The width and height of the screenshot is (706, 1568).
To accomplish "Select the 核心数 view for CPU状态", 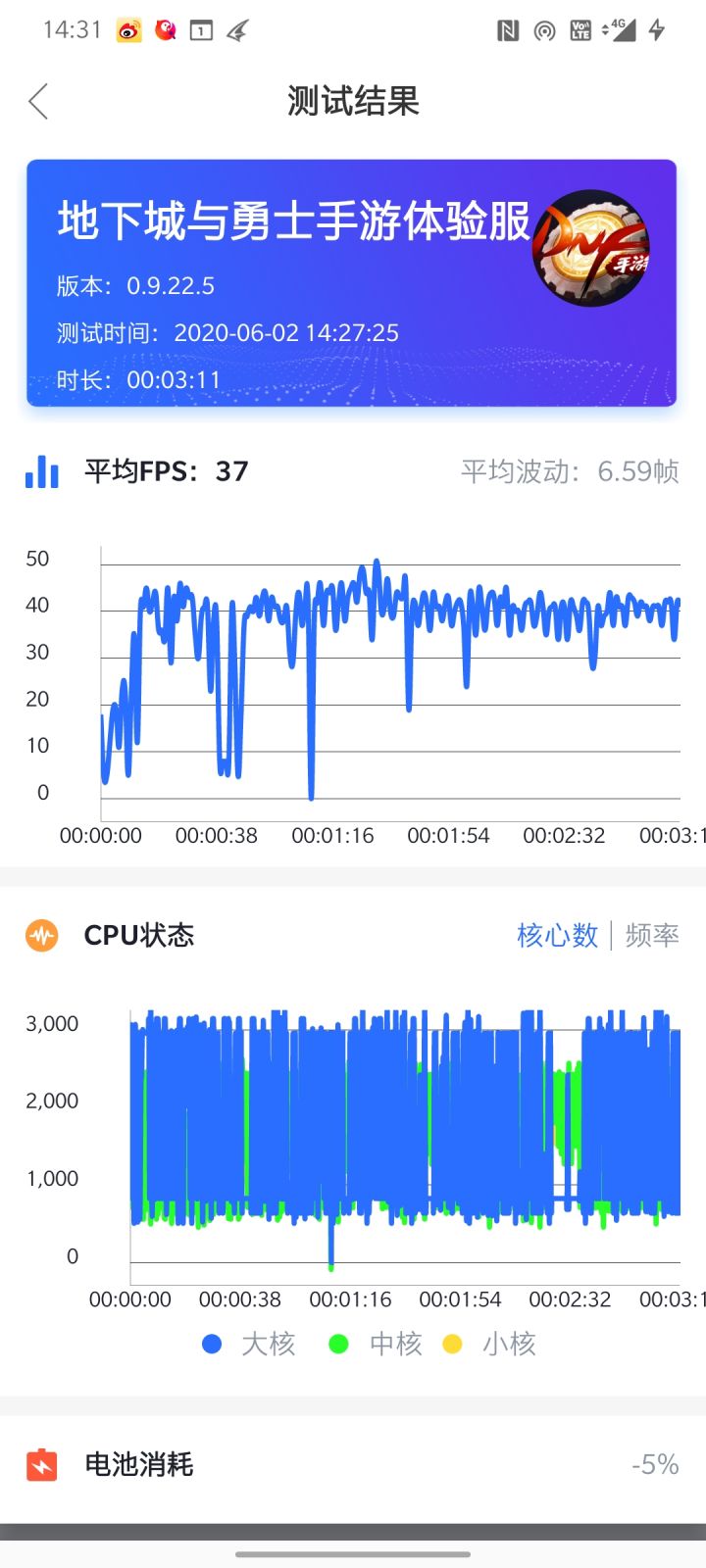I will tap(557, 935).
